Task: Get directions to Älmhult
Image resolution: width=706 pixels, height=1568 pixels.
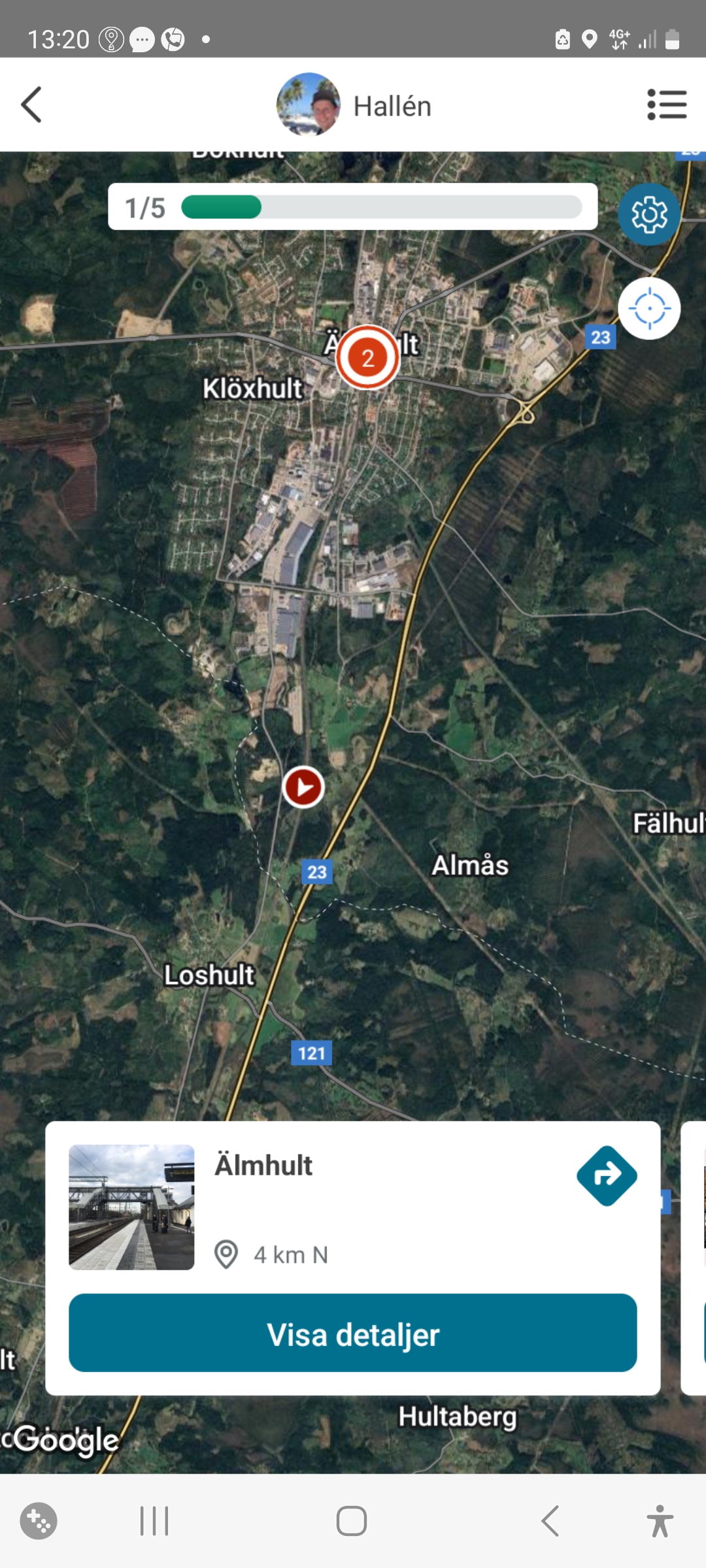Action: (607, 1175)
